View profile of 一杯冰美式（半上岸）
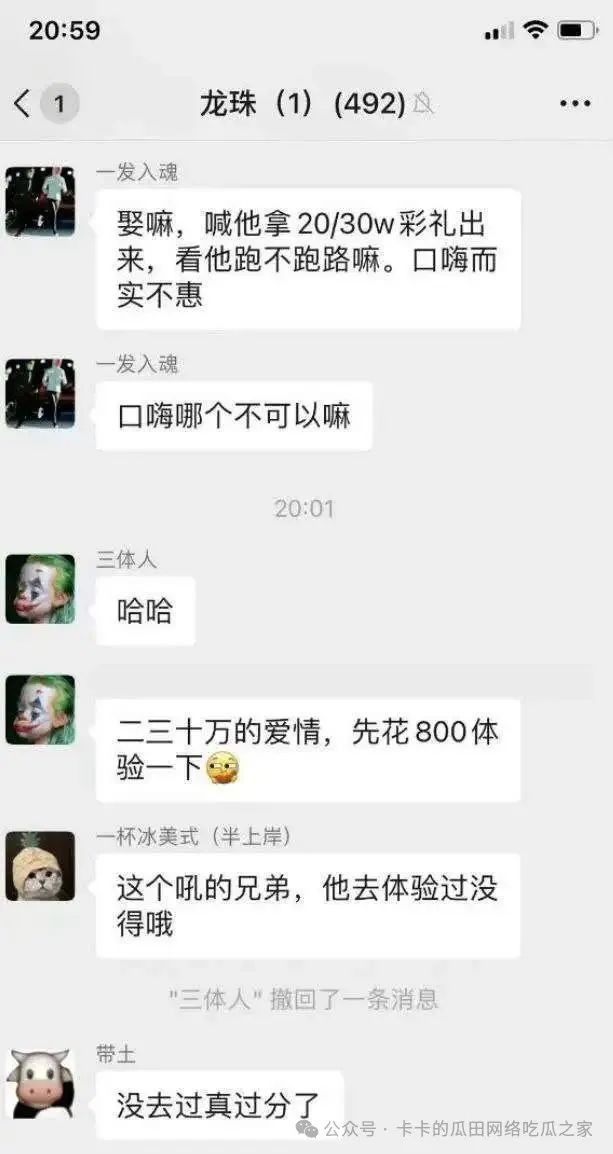The image size is (613, 1154). (40, 866)
